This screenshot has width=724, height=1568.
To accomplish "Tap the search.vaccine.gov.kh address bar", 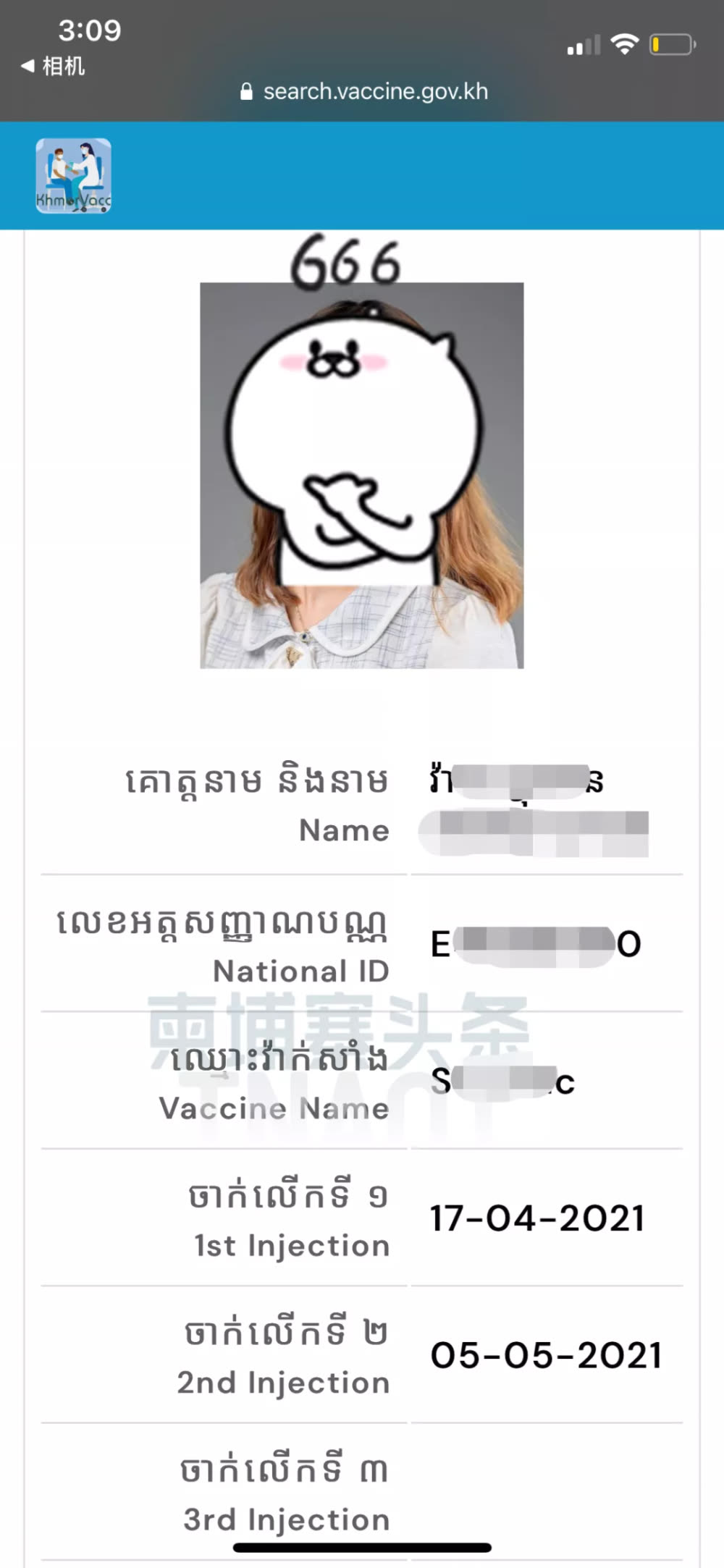I will click(364, 92).
